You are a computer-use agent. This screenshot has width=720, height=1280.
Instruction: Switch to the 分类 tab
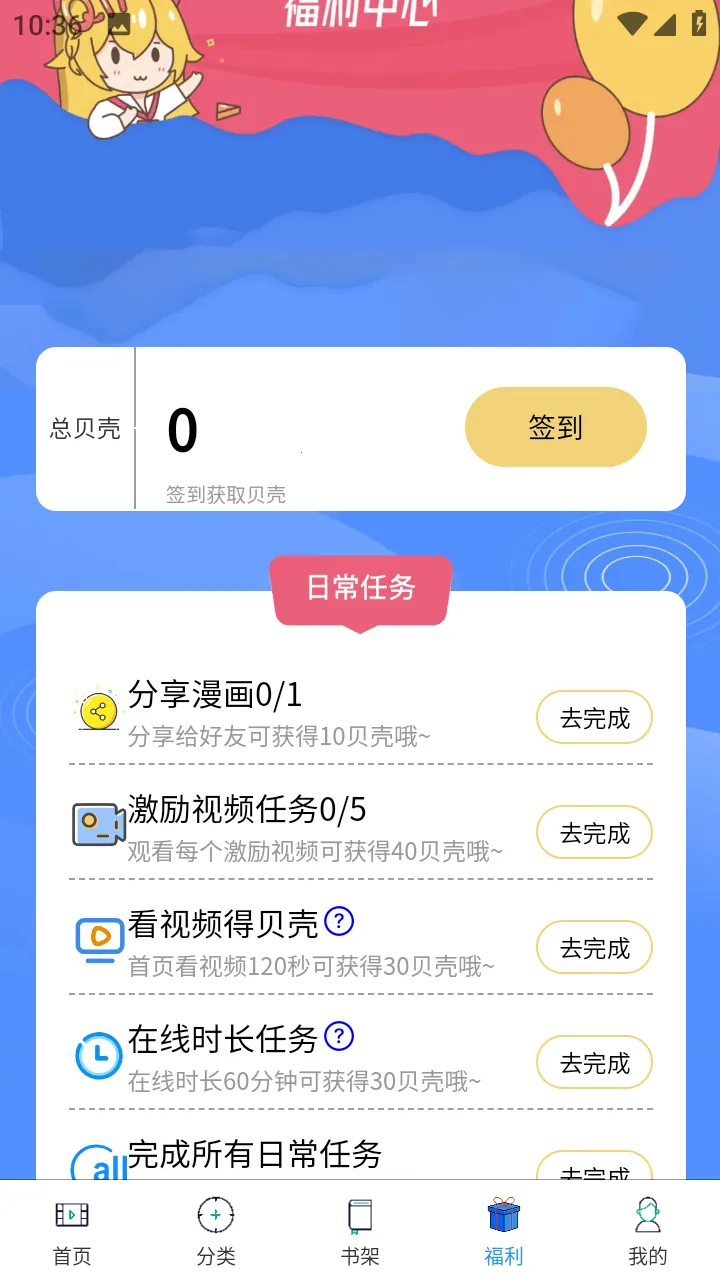tap(216, 1231)
